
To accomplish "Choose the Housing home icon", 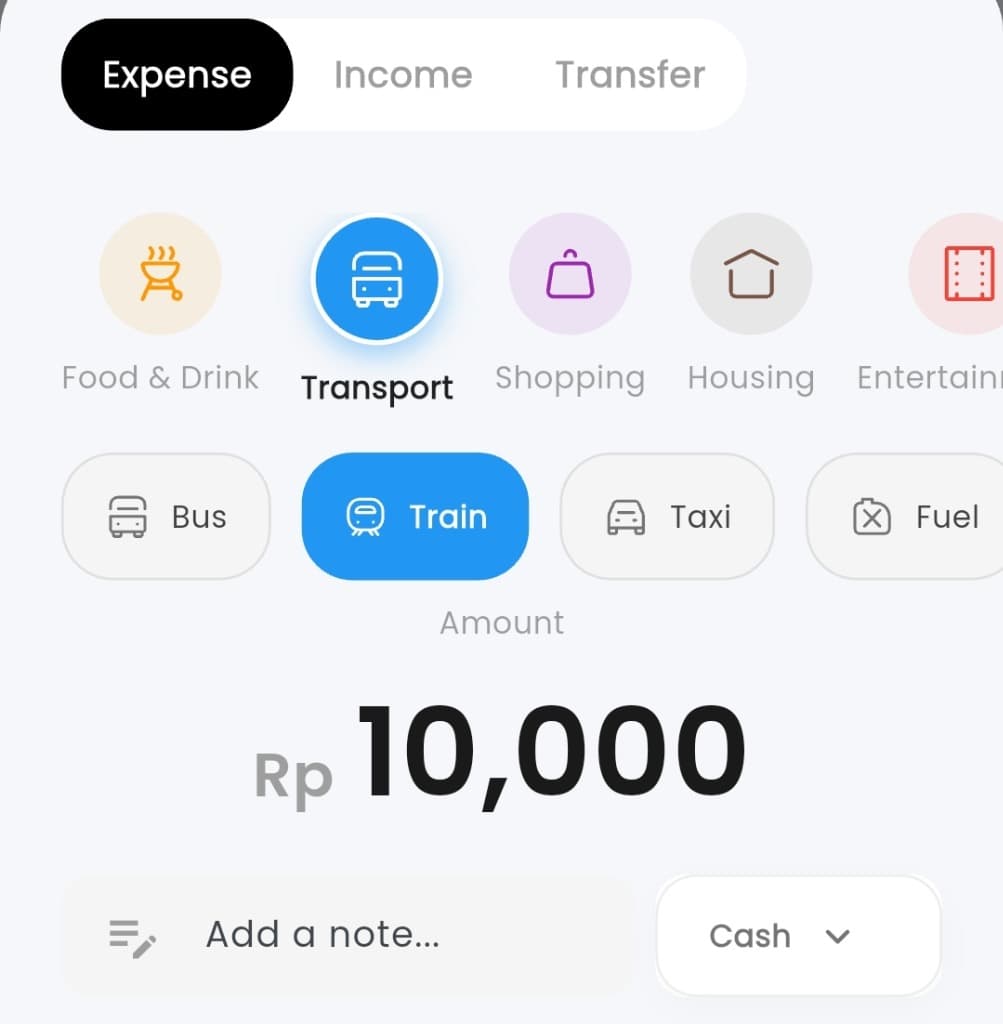I will click(751, 273).
